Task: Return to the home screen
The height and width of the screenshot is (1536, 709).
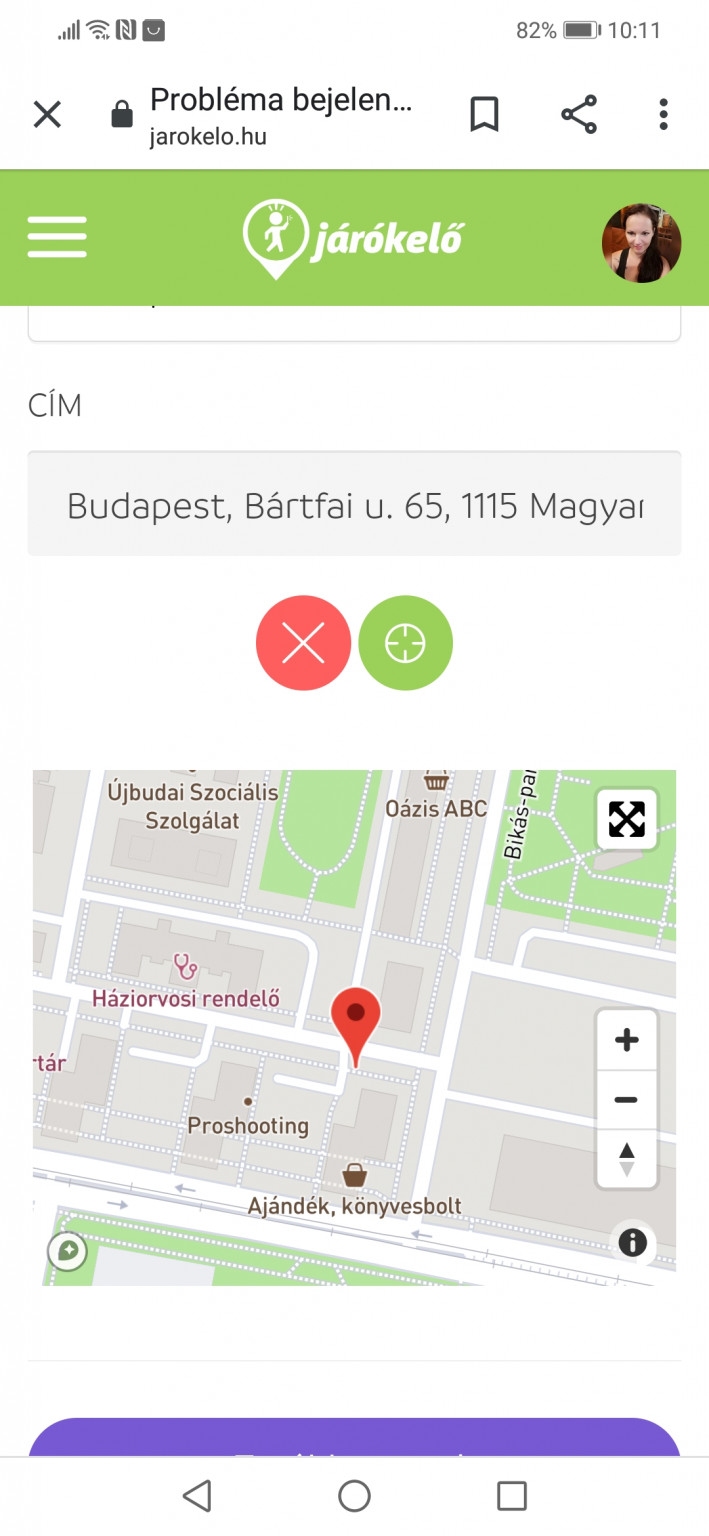Action: click(x=354, y=1496)
